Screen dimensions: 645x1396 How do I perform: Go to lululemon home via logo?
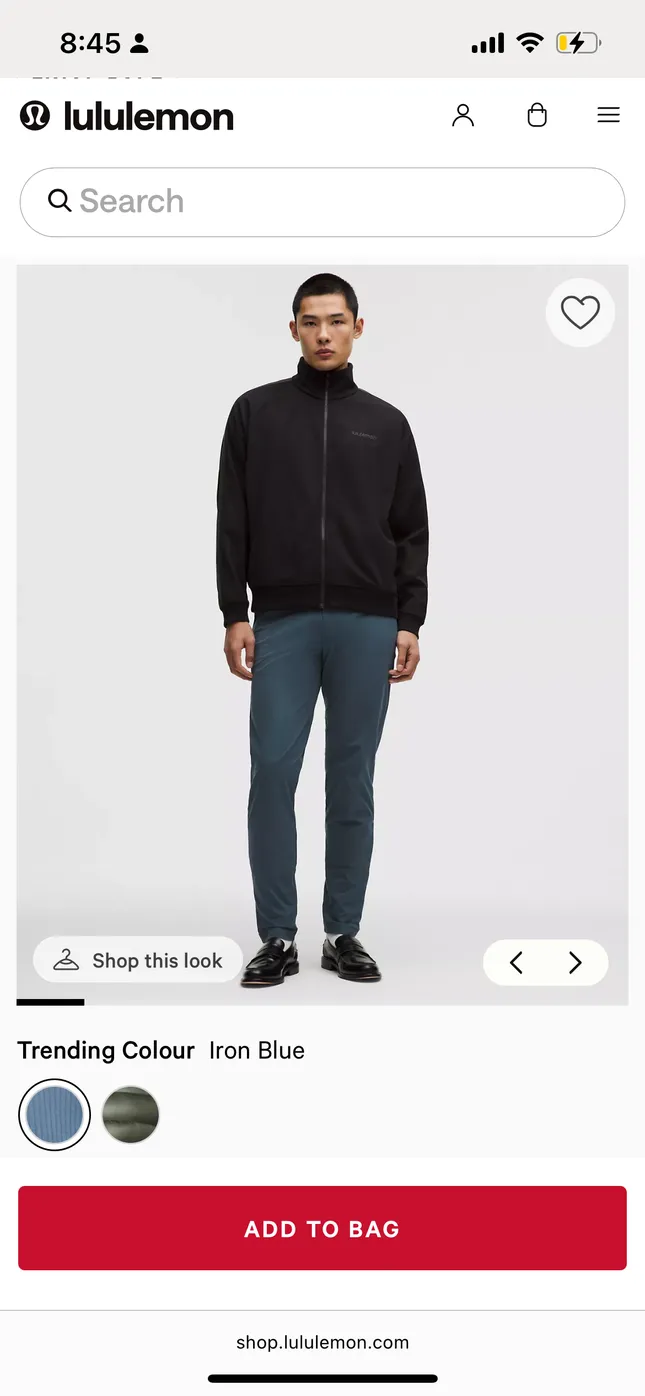click(127, 117)
